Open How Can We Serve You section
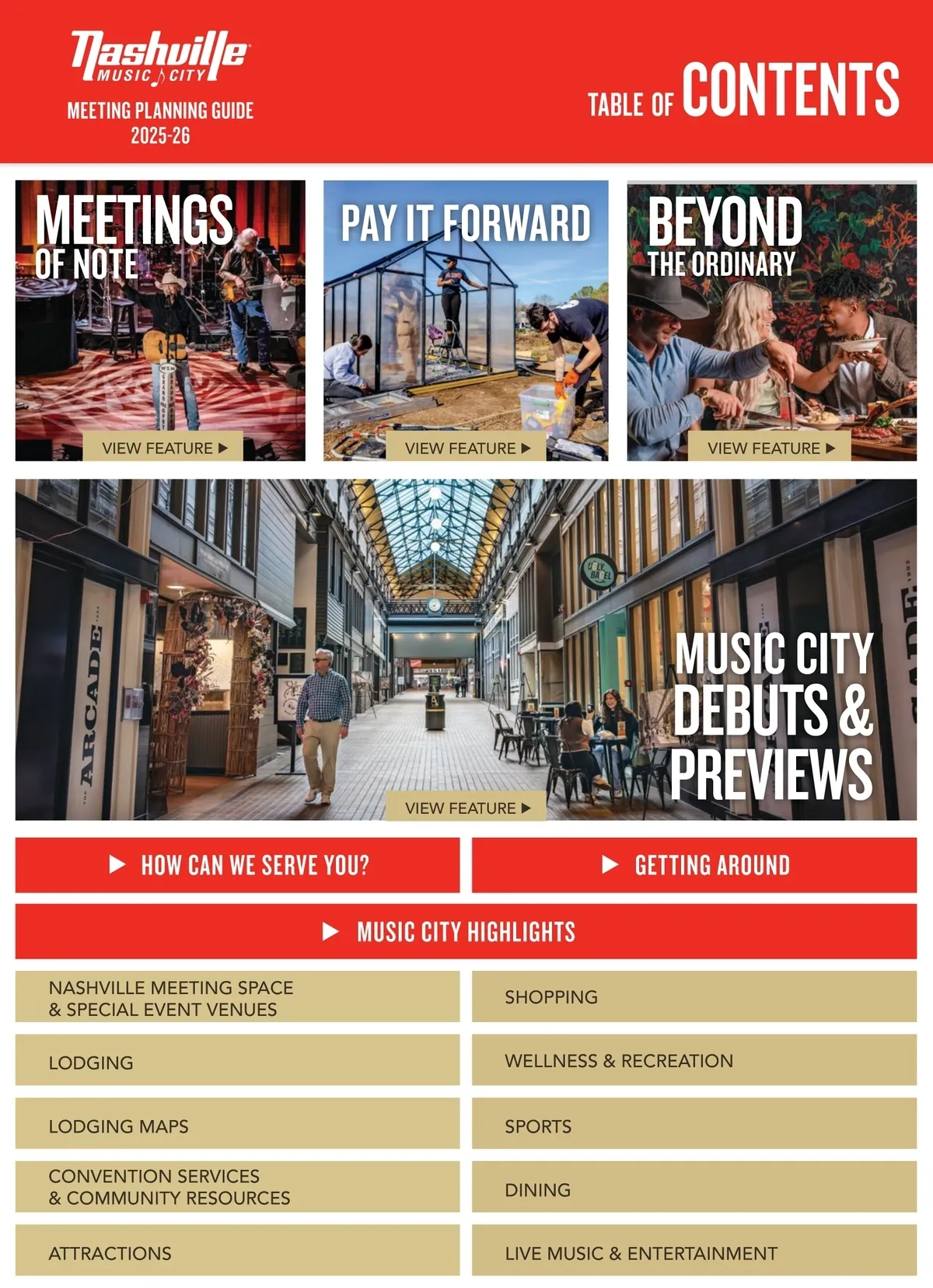The width and height of the screenshot is (933, 1288). tap(238, 865)
